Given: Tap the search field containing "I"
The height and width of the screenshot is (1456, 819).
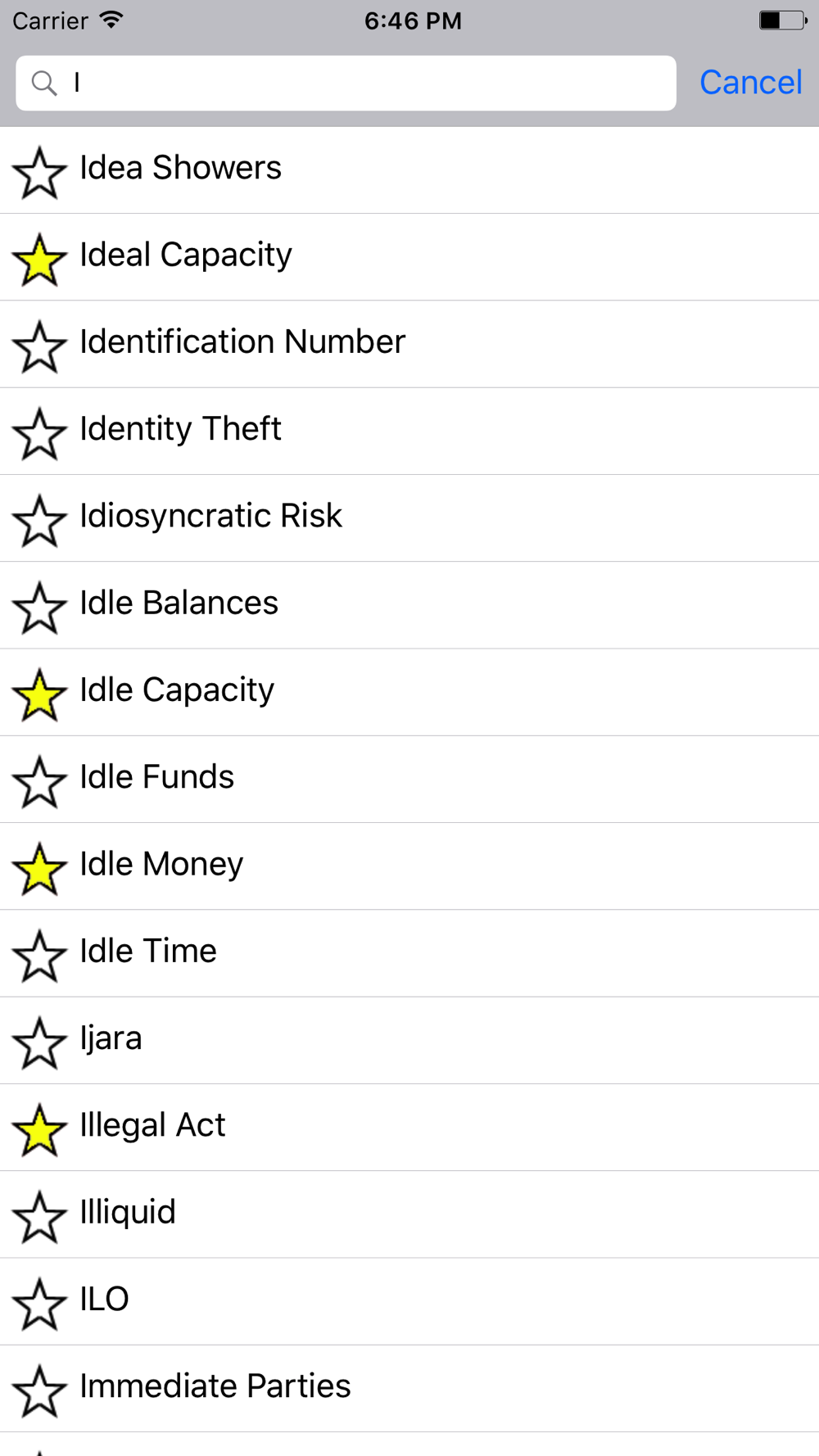Looking at the screenshot, I should point(346,83).
